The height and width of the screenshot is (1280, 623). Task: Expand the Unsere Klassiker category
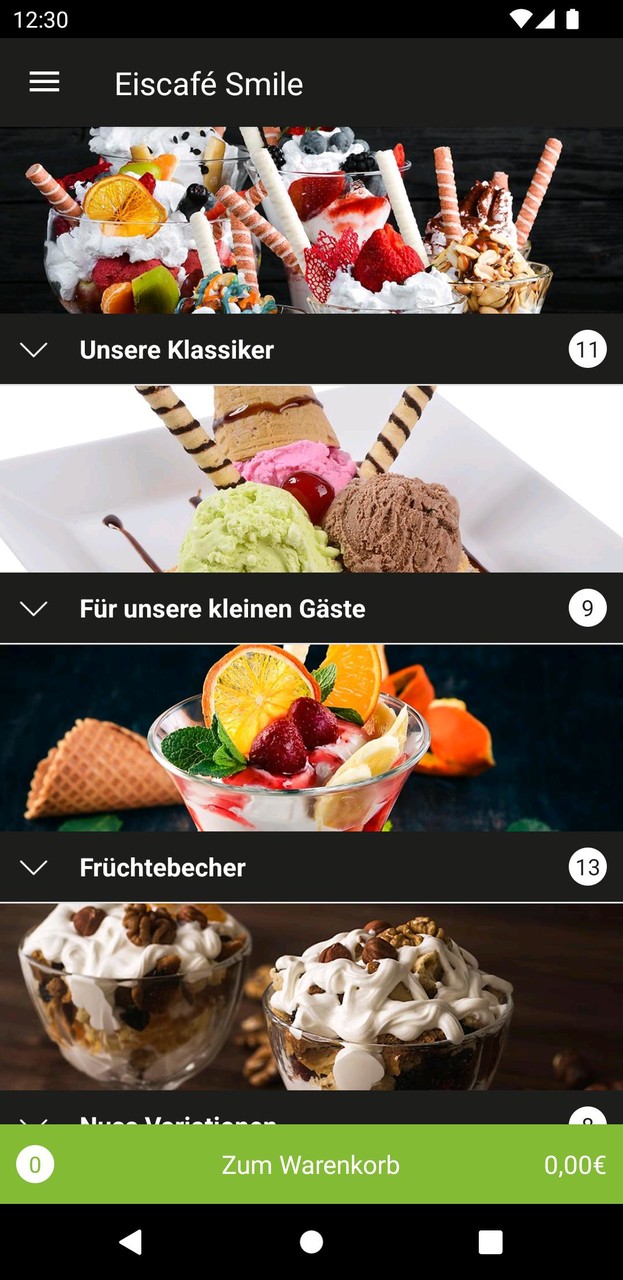click(34, 350)
